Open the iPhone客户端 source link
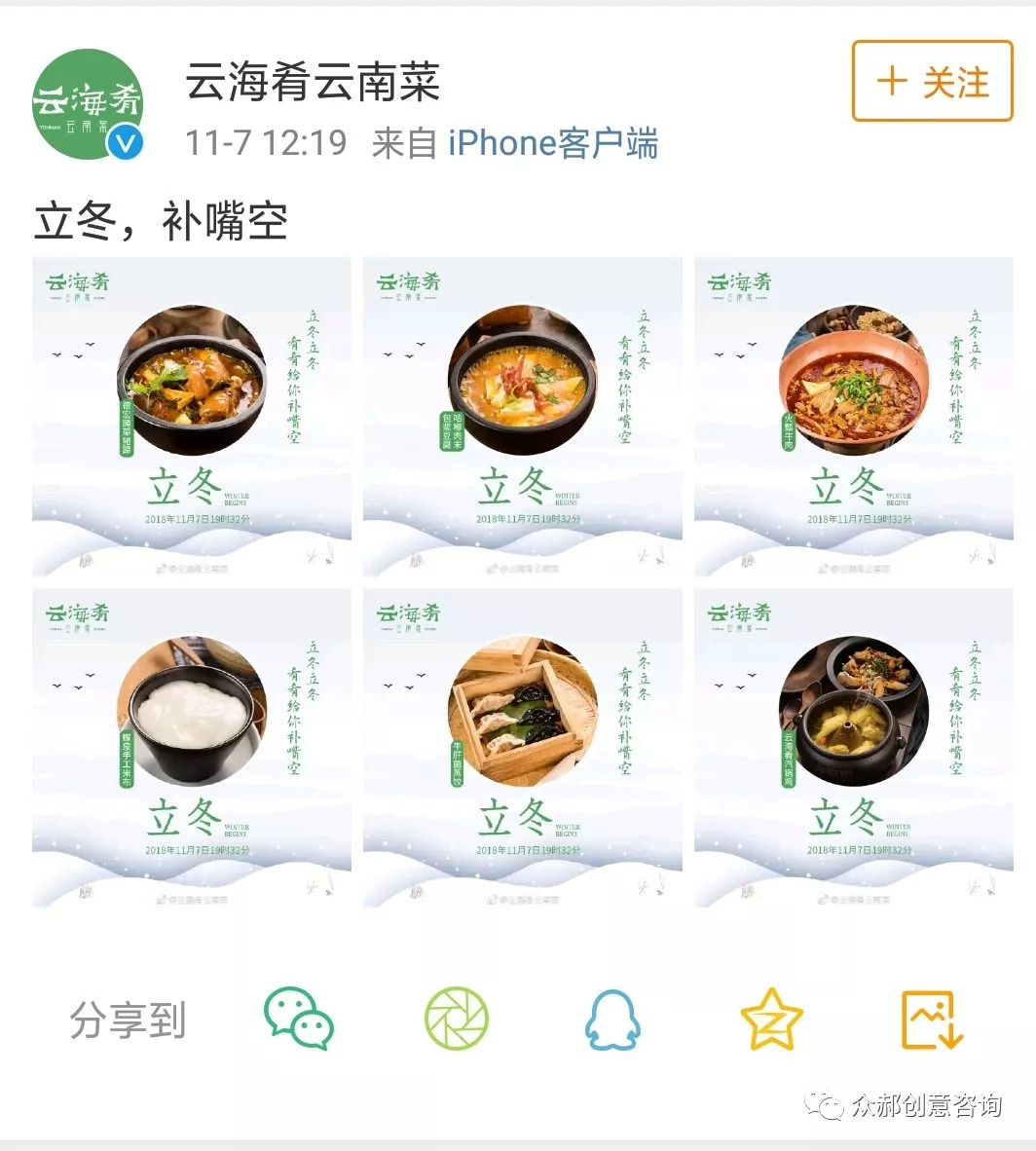Image resolution: width=1036 pixels, height=1151 pixels. [x=552, y=143]
